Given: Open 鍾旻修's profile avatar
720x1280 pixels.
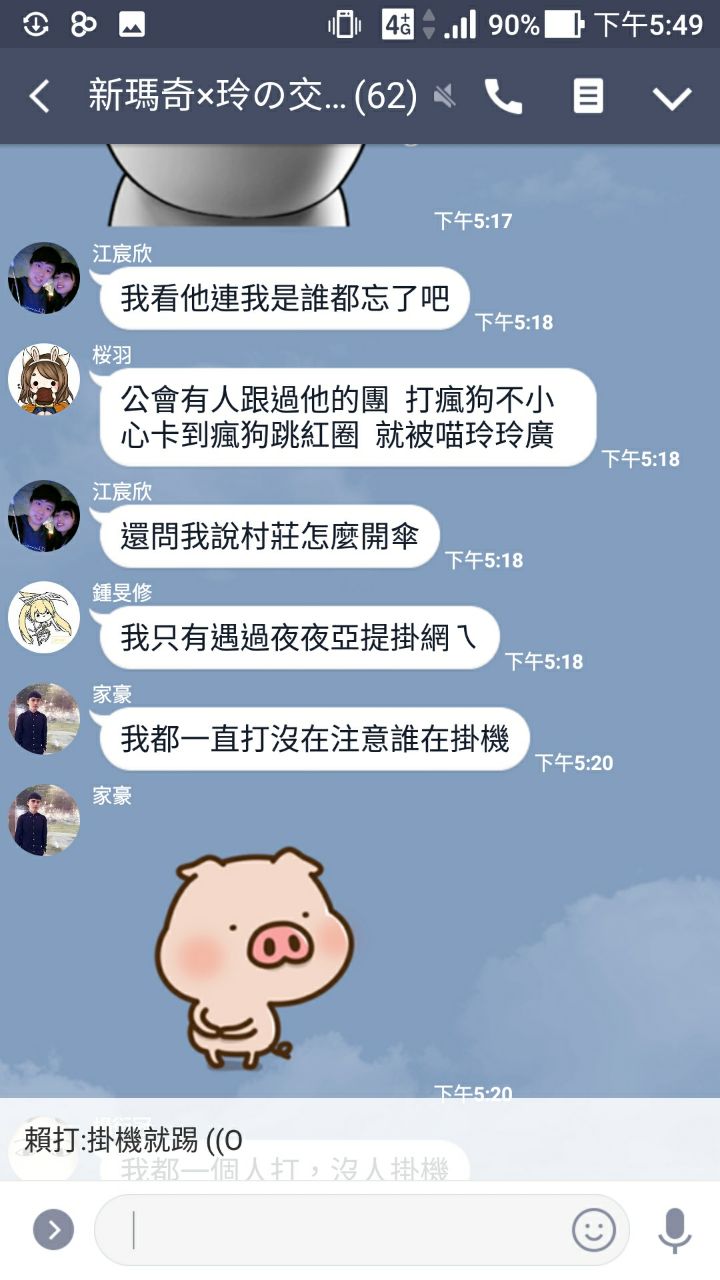Looking at the screenshot, I should (x=44, y=617).
